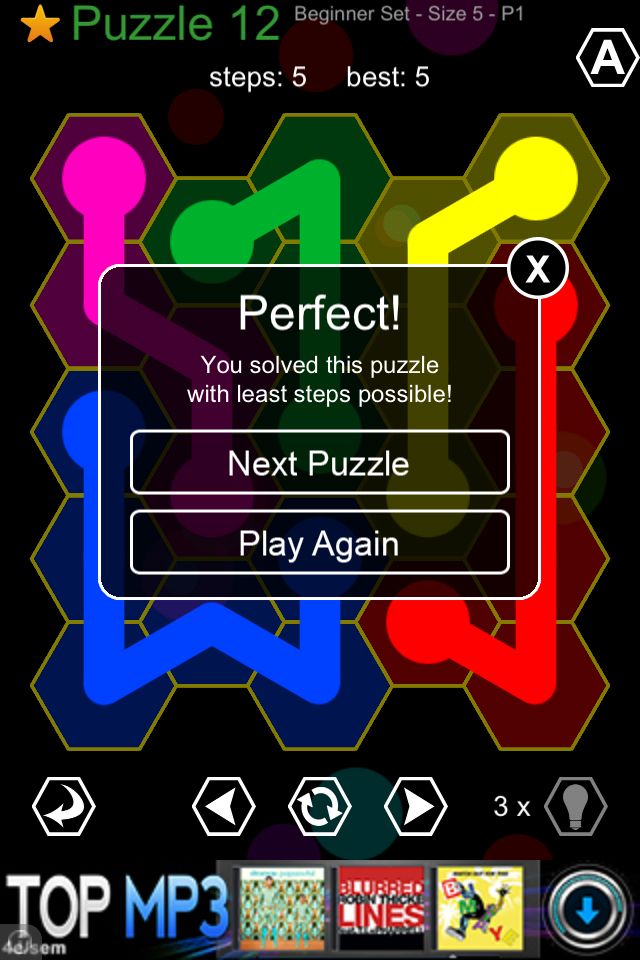The image size is (640, 960).
Task: Use a hint lightbulb
Action: click(x=575, y=806)
